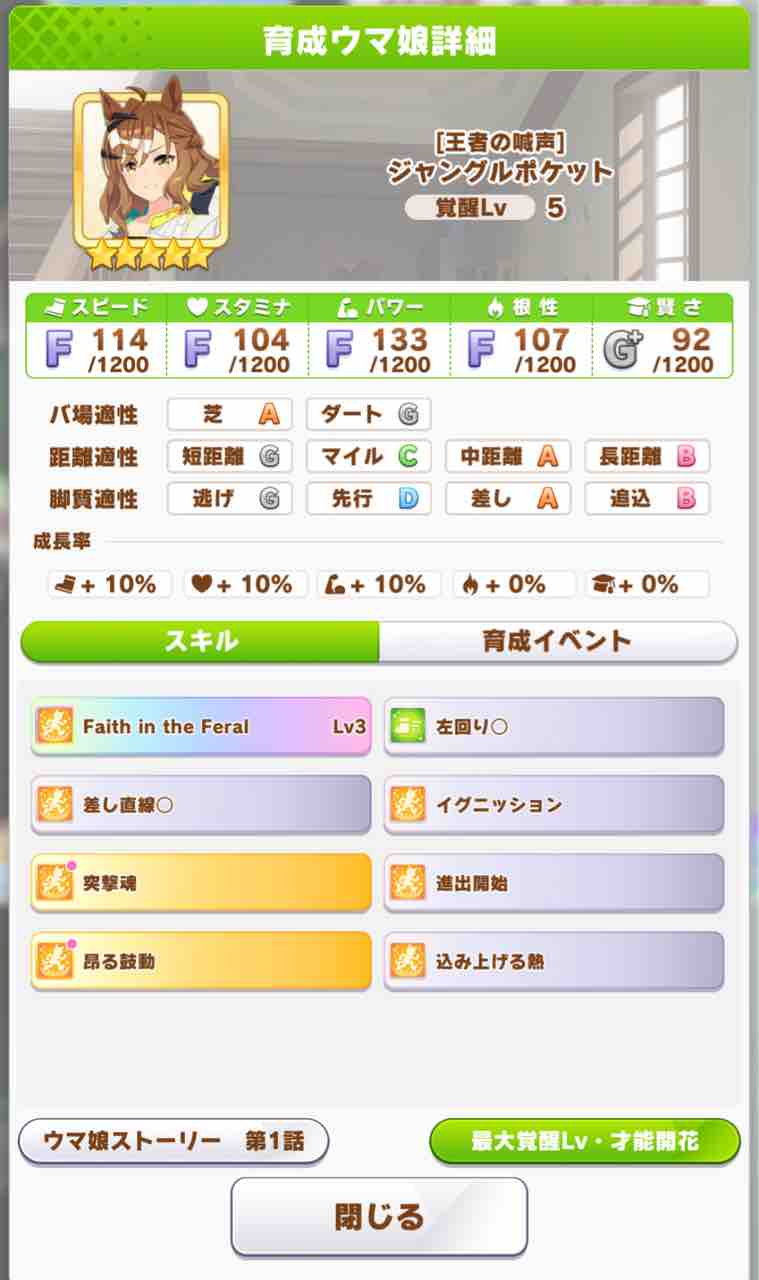
Task: Open ウマ娘ストーリー 第1話
Action: click(x=174, y=1141)
